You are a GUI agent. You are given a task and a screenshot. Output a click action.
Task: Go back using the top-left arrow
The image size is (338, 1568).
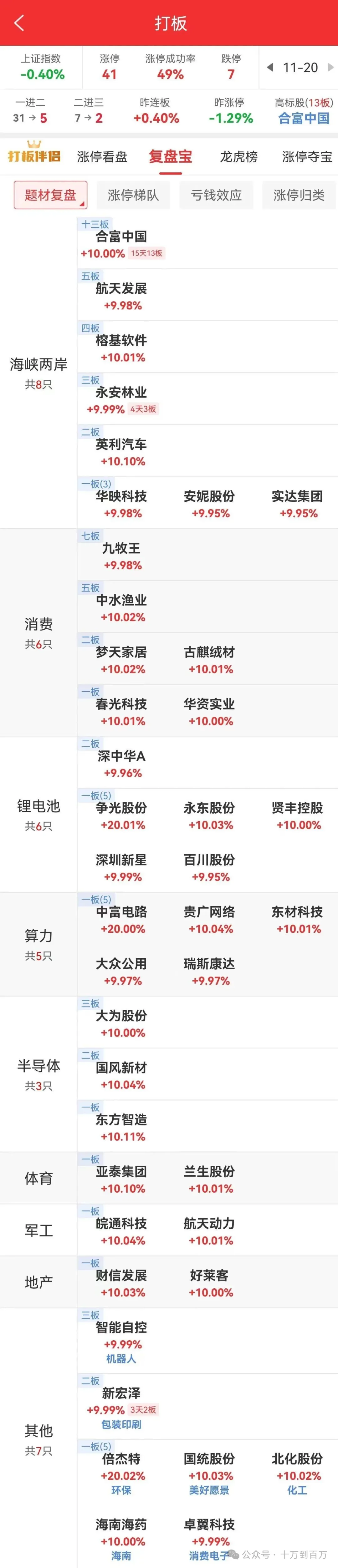point(19,23)
